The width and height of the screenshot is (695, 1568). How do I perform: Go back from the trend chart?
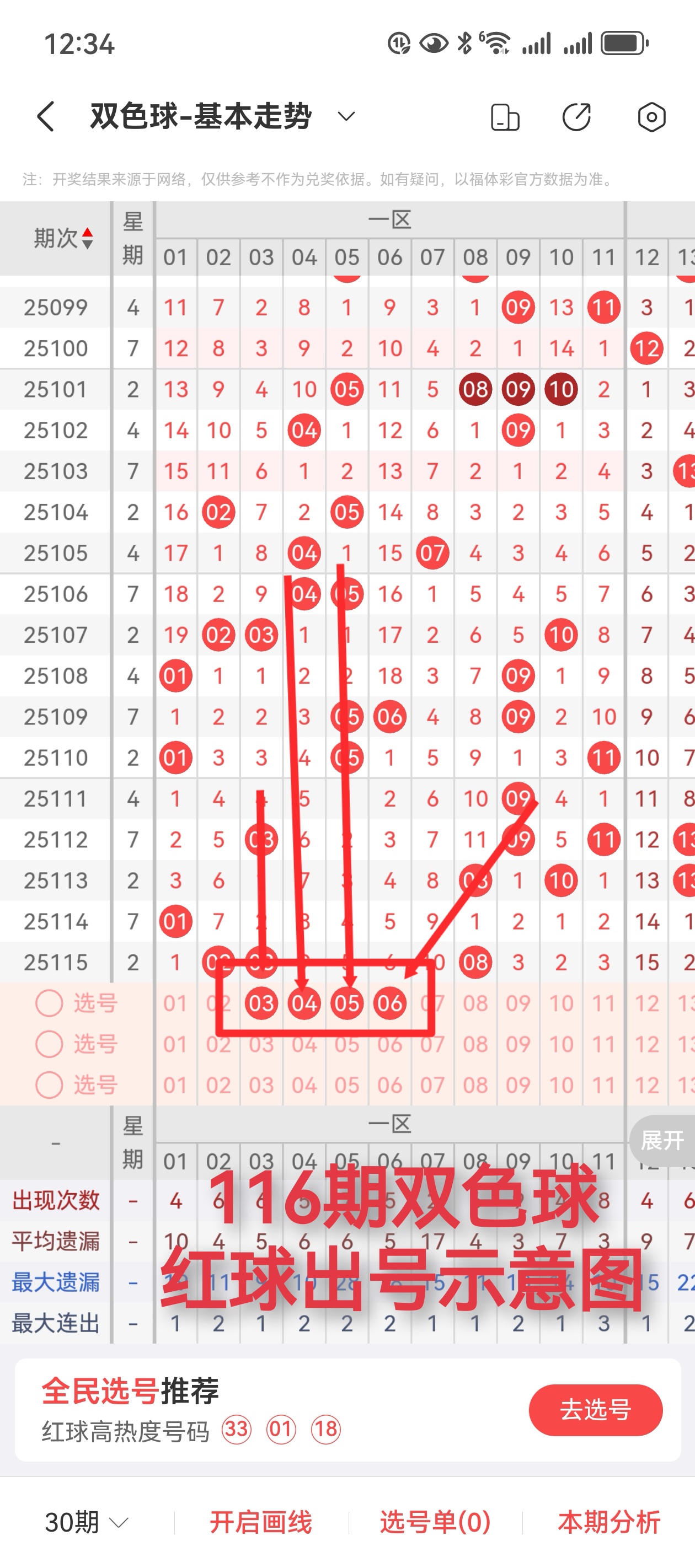tap(46, 116)
